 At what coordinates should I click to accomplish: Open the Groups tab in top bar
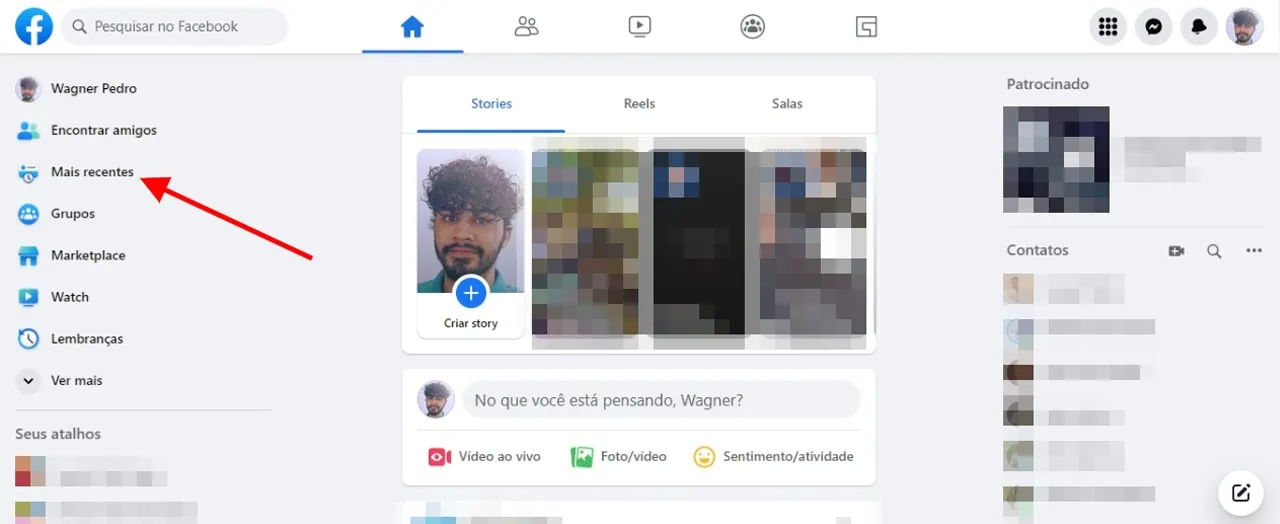(753, 27)
